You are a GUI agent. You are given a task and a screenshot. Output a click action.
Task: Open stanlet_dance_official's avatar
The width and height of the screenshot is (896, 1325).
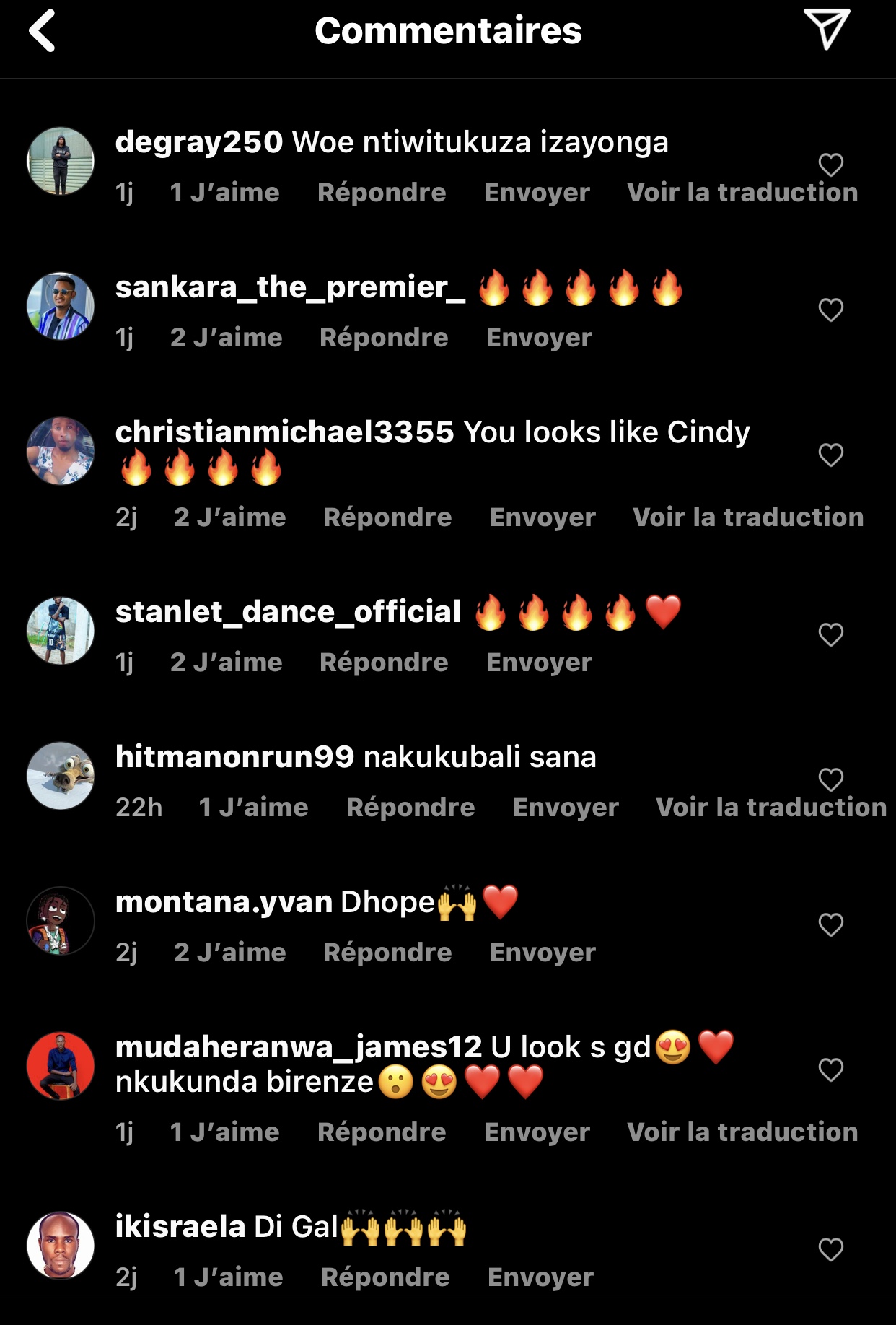[61, 631]
